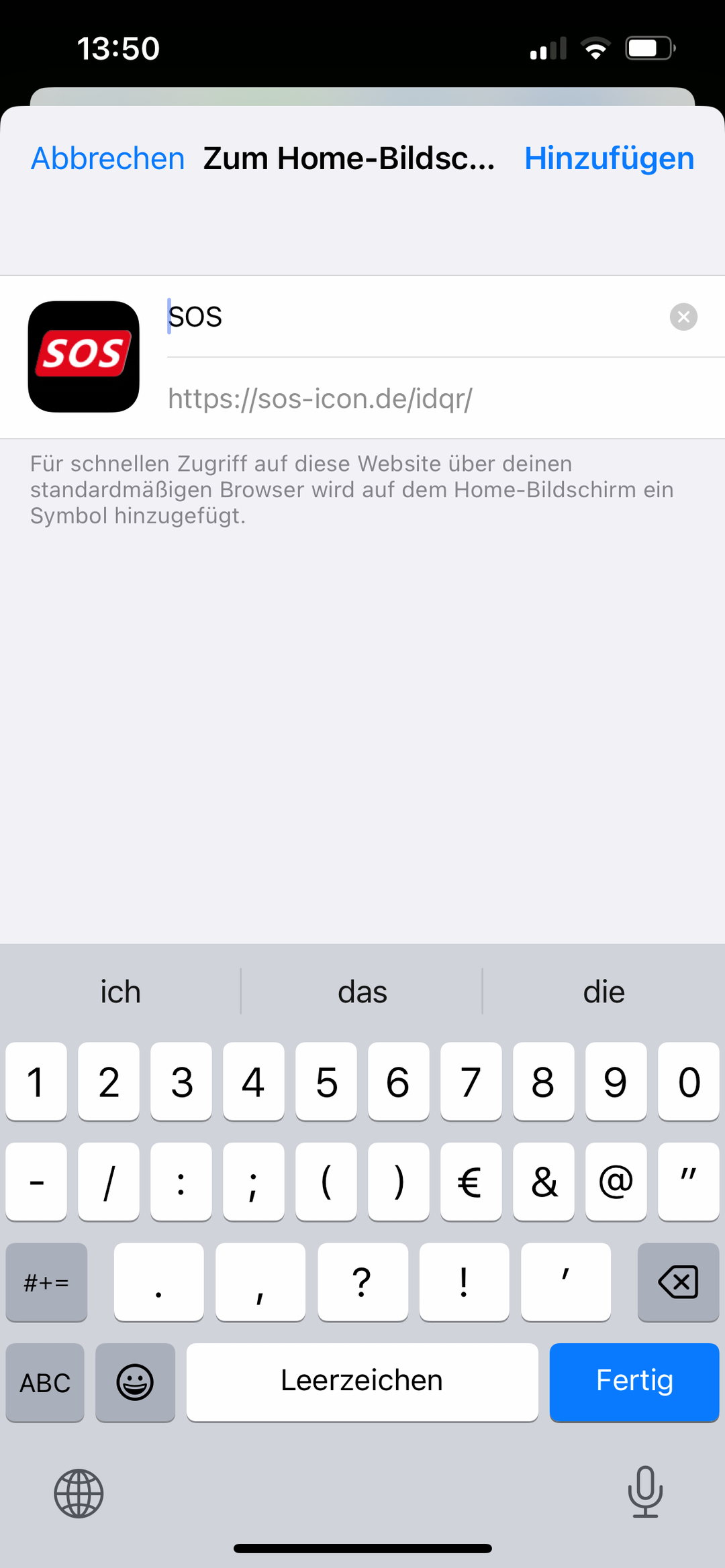The height and width of the screenshot is (1568, 725).
Task: Type the € symbol key
Action: [471, 1182]
